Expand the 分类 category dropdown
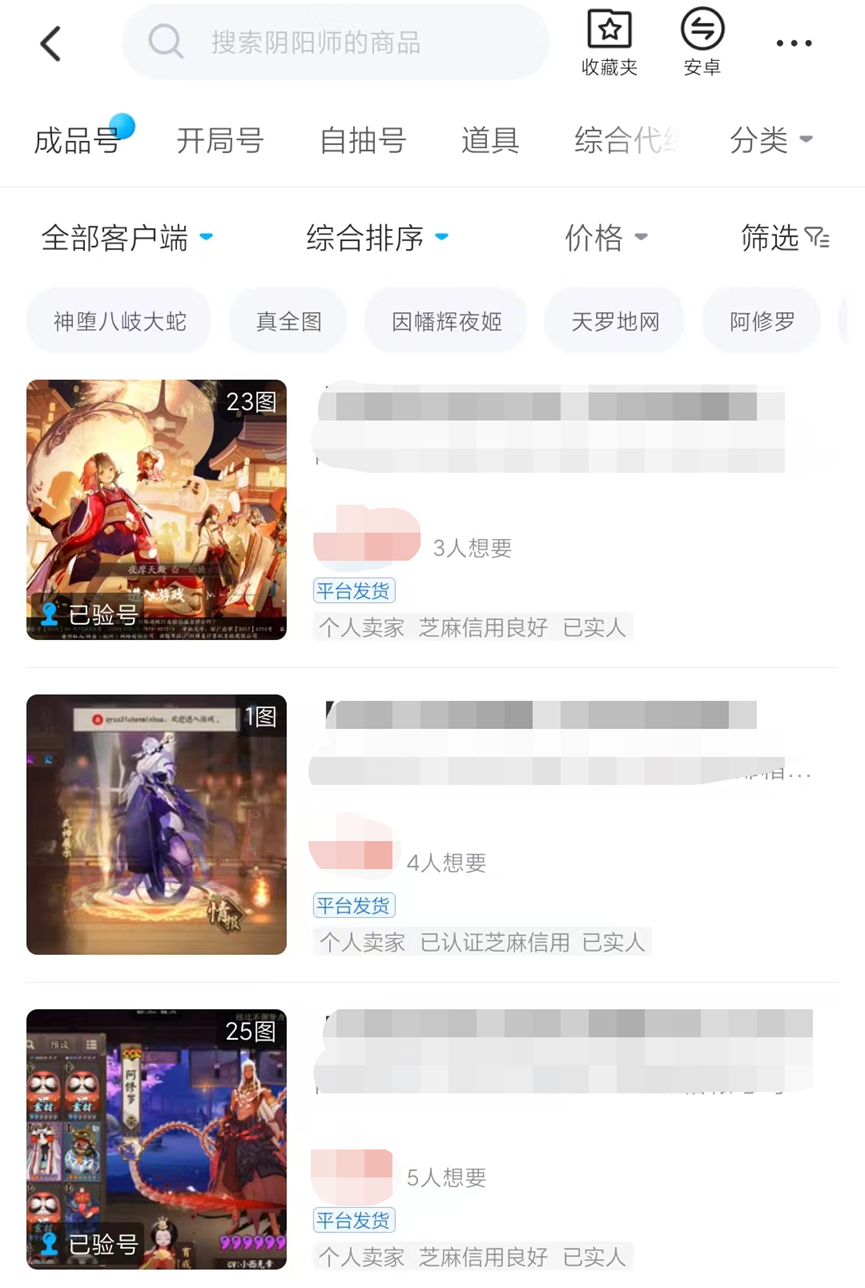This screenshot has width=865, height=1288. click(770, 141)
